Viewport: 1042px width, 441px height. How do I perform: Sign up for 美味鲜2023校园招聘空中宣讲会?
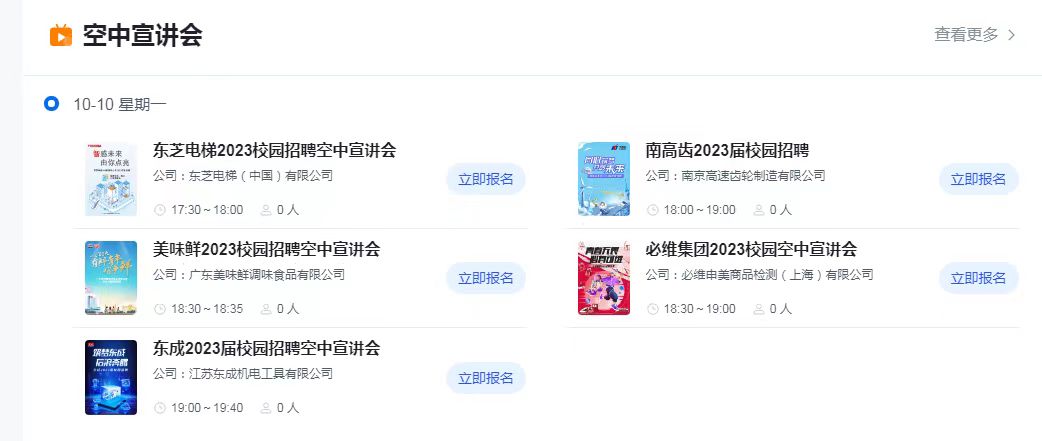(x=485, y=278)
